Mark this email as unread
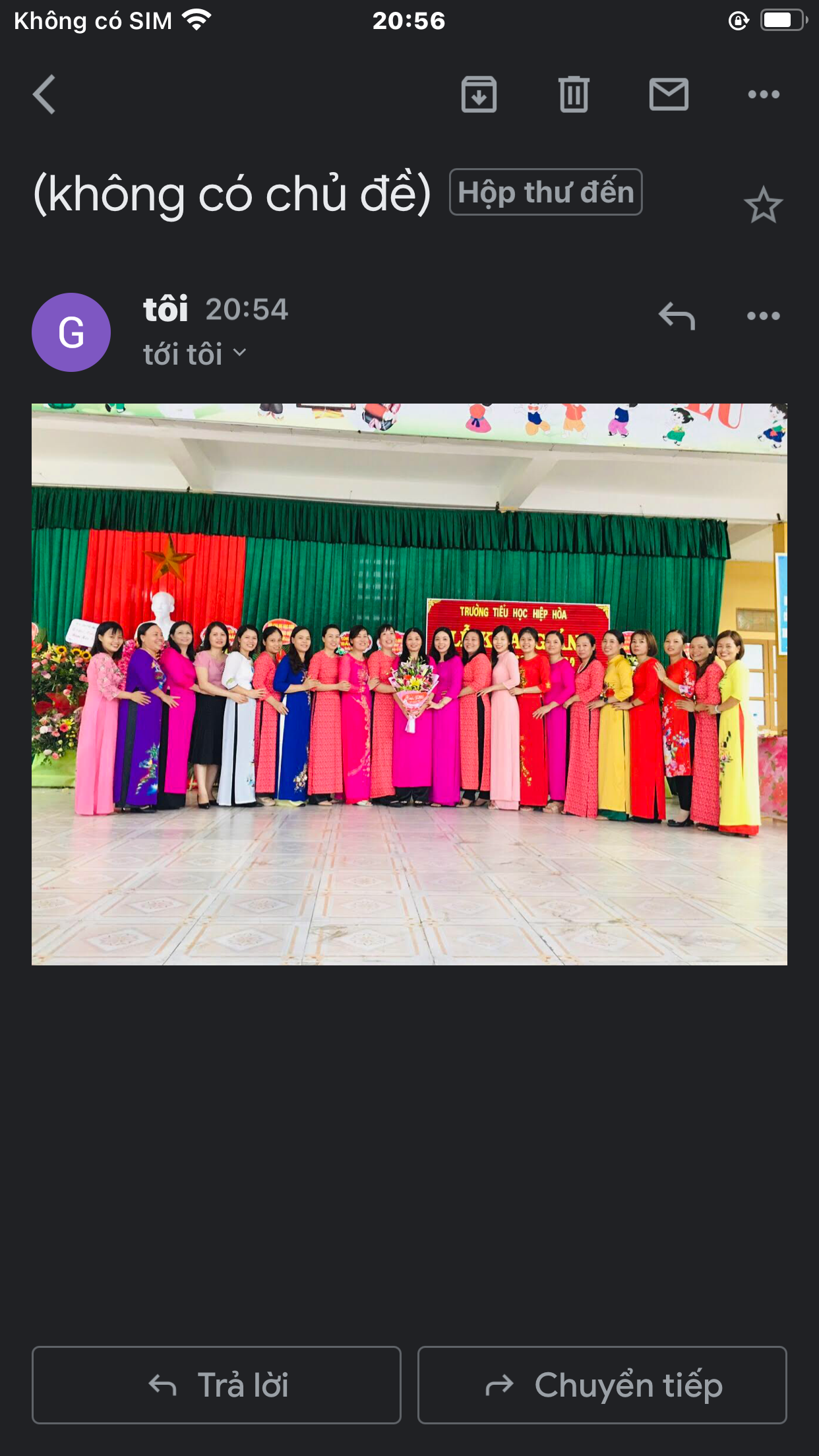Screen dimensions: 819x1456 pyautogui.click(x=669, y=94)
